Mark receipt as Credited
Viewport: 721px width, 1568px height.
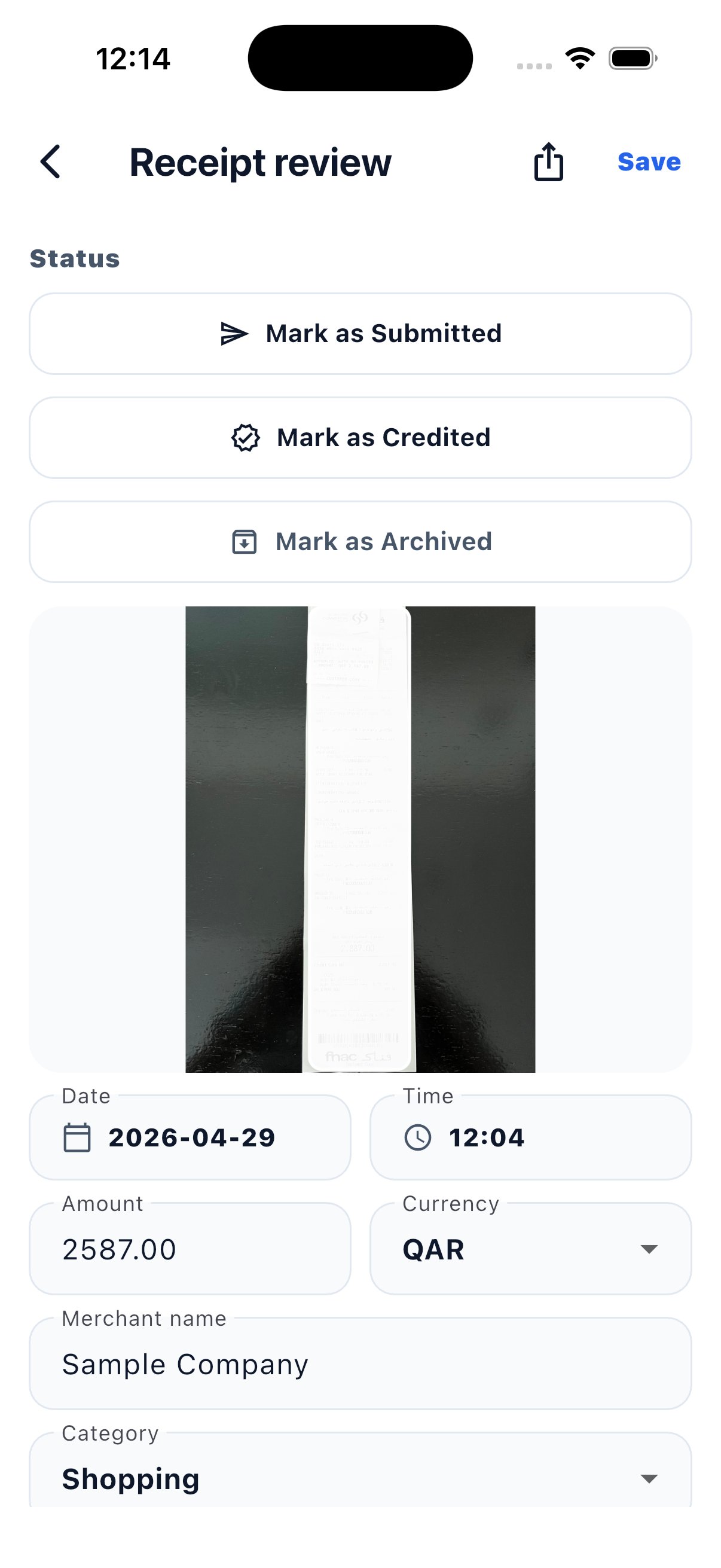click(x=360, y=438)
